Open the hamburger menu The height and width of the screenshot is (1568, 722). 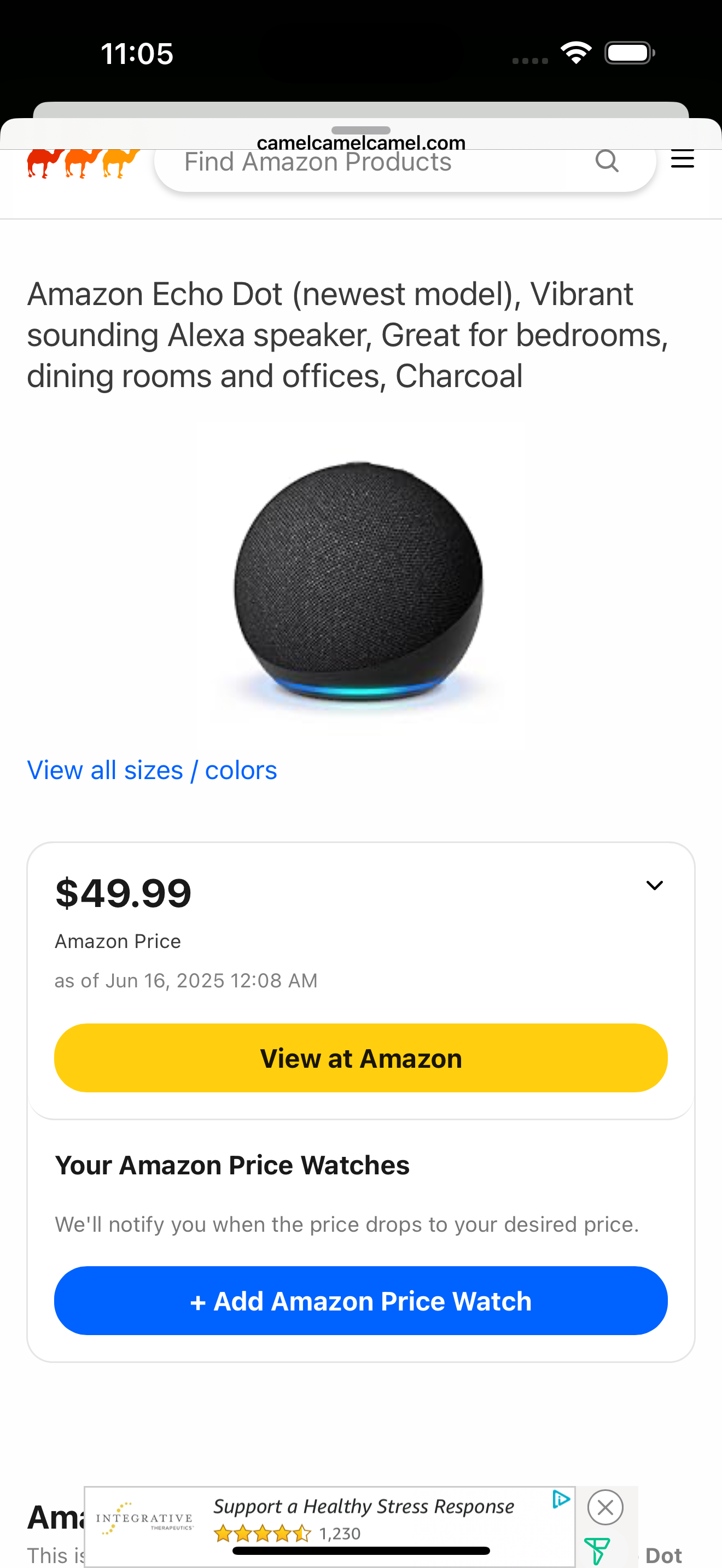(682, 160)
